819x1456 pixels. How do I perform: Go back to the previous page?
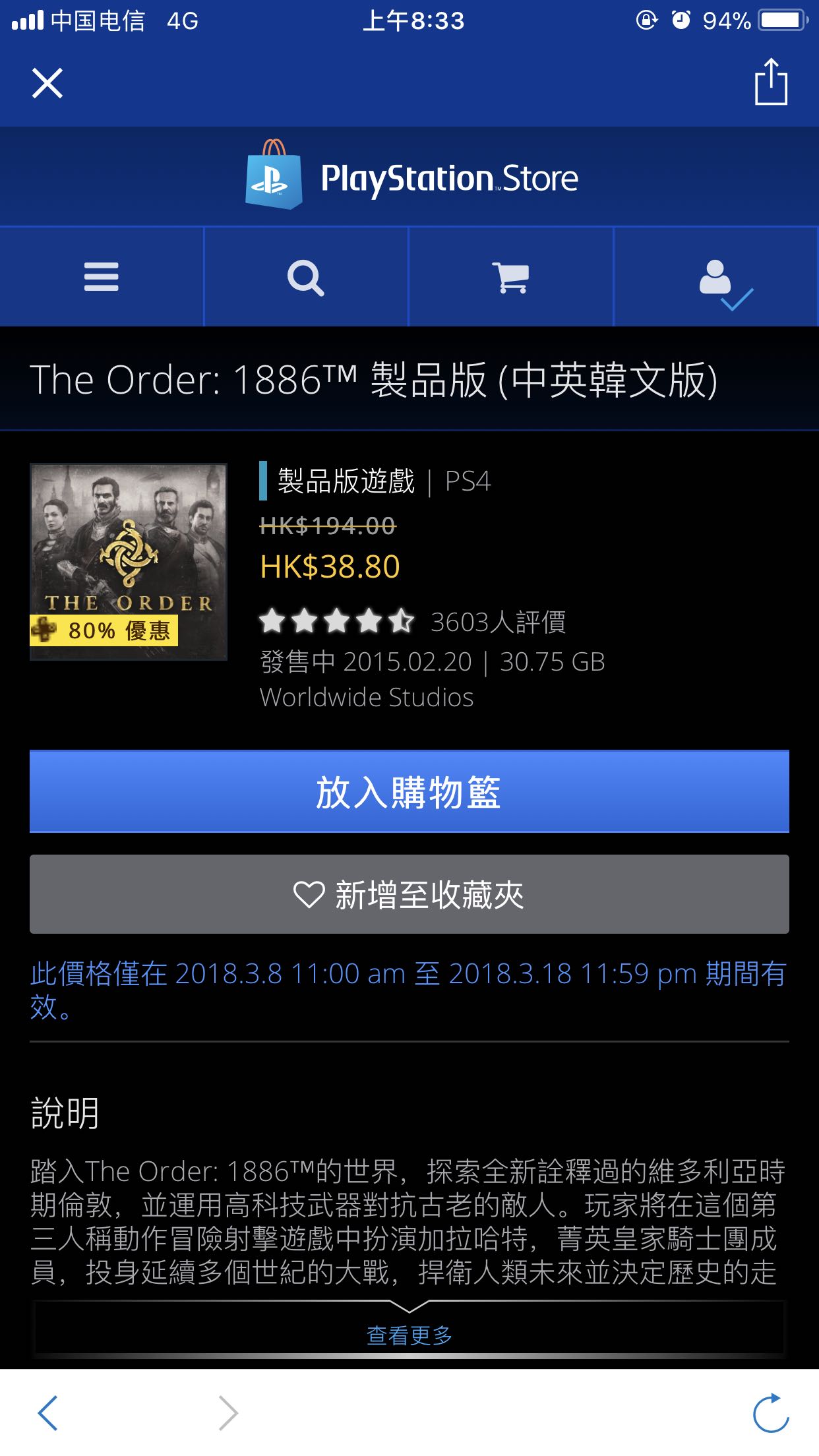click(x=48, y=1412)
